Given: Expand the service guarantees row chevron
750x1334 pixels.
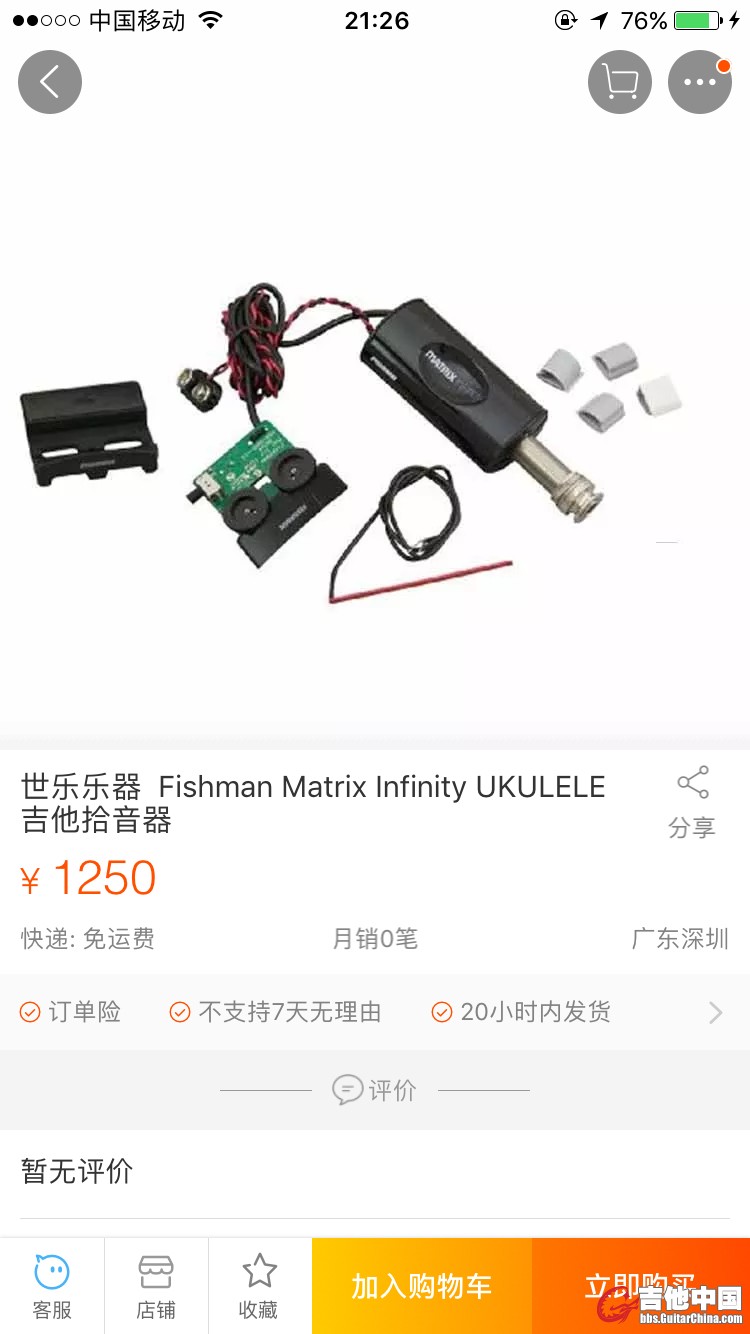Looking at the screenshot, I should (x=715, y=1013).
